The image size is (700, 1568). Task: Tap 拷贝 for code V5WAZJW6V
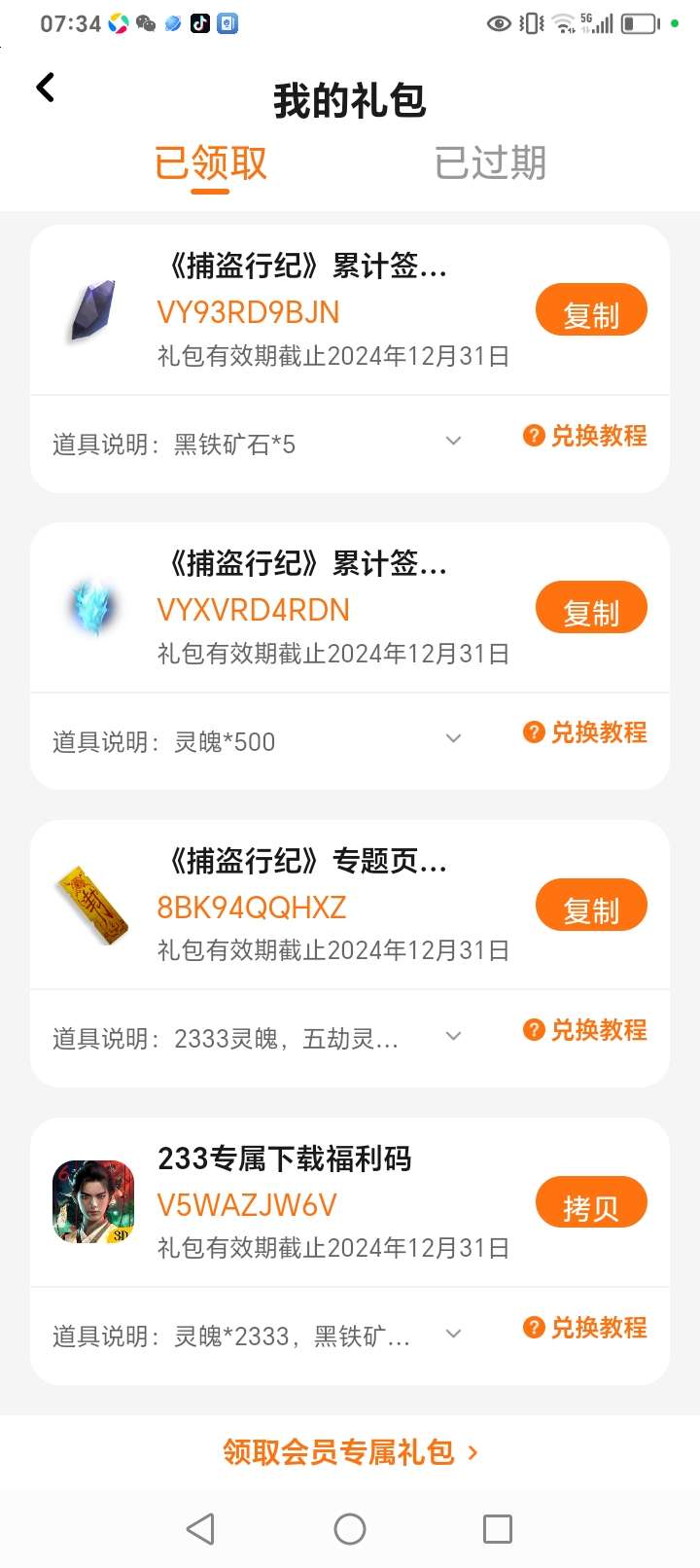[x=591, y=1204]
